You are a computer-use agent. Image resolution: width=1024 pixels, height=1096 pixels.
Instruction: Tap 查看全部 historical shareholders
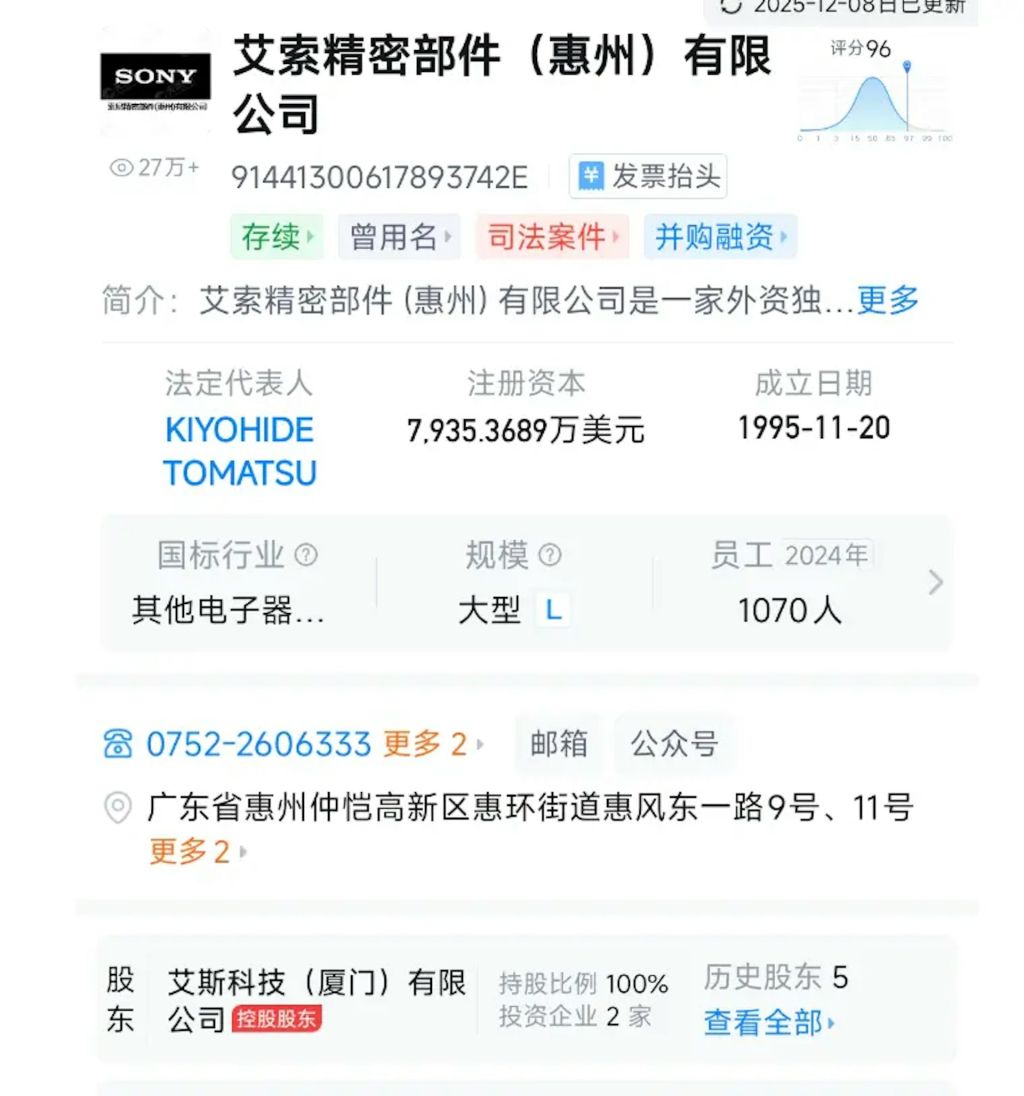pos(769,1022)
